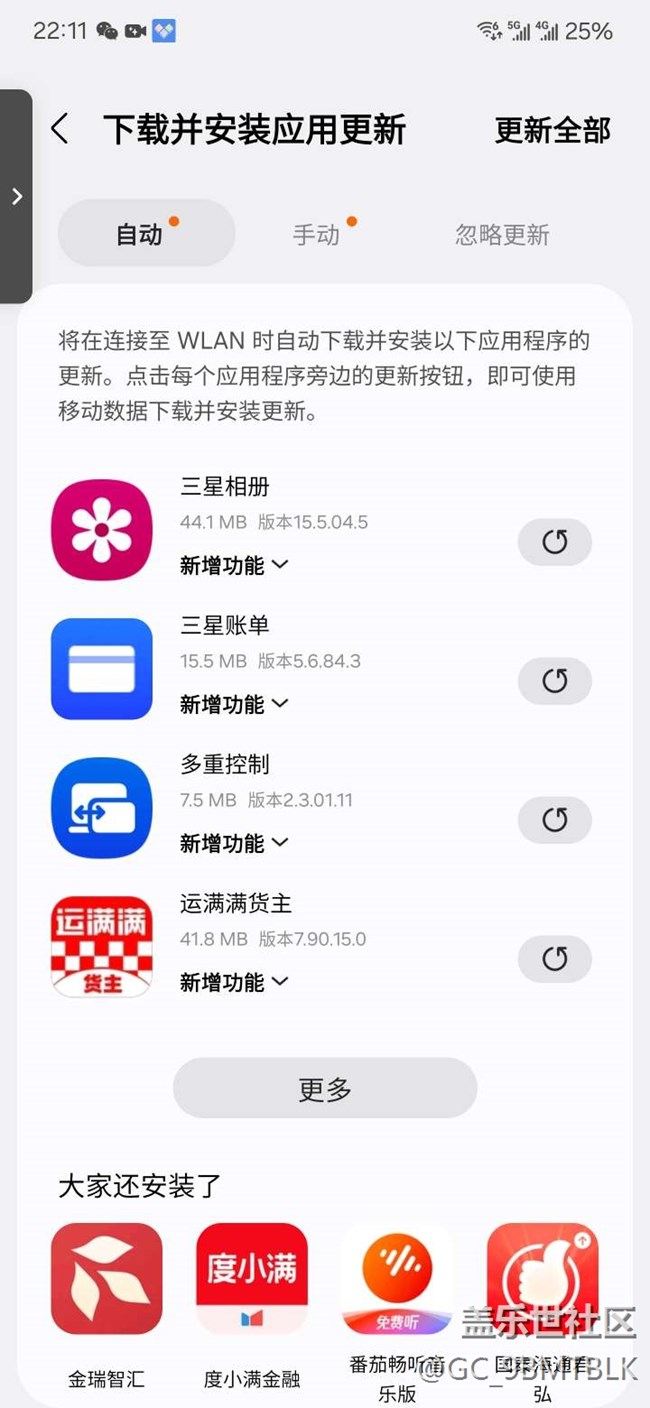Expand 新增功能 under 运满满货主
Screen dimensions: 650x1408
coord(234,982)
